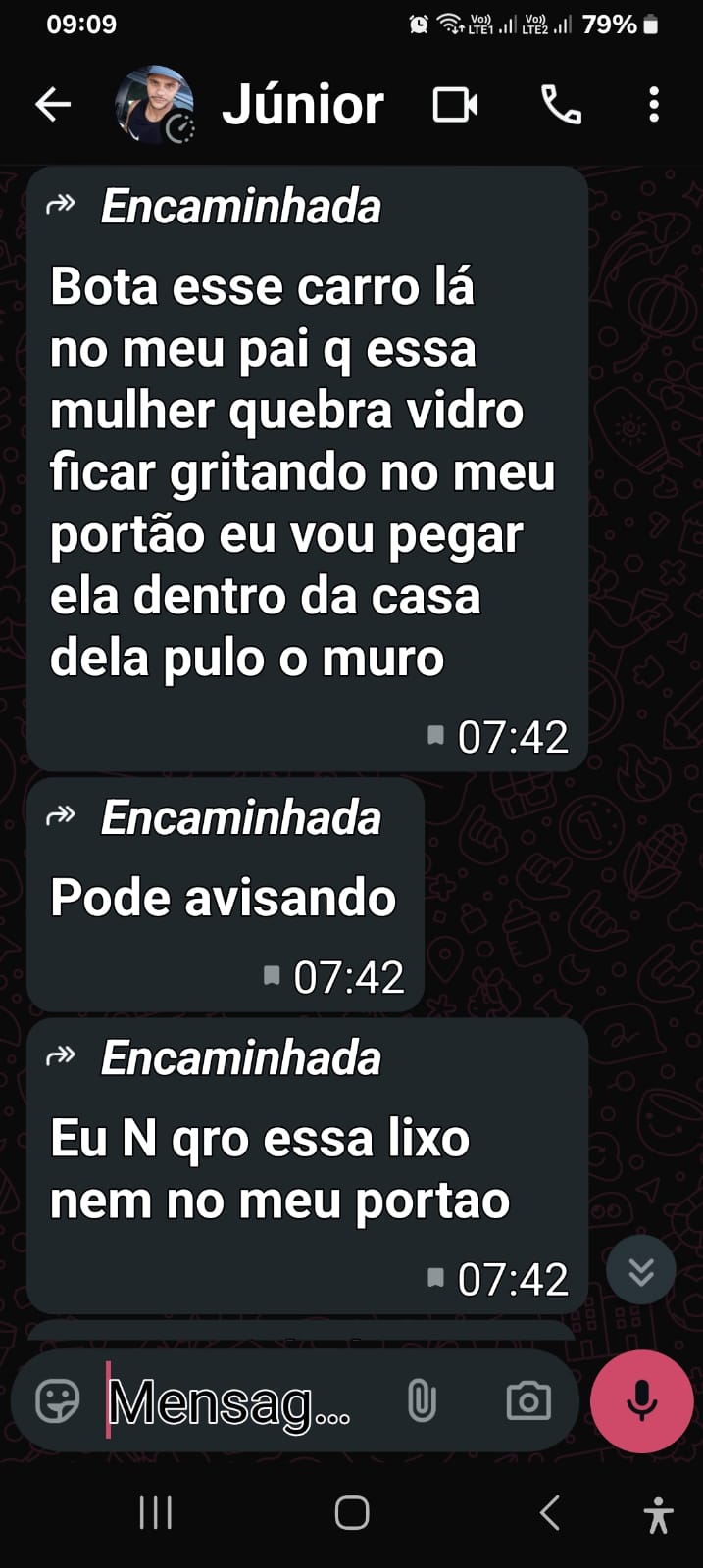Tap the microphone to record audio
Image resolution: width=703 pixels, height=1568 pixels.
tap(641, 1401)
